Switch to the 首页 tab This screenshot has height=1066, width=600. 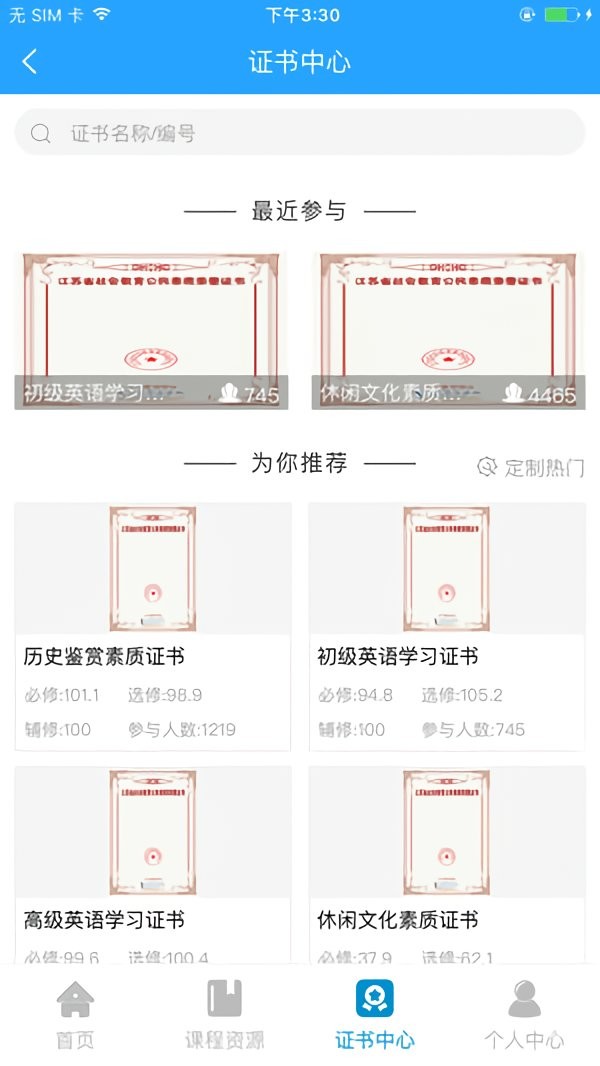(75, 1014)
